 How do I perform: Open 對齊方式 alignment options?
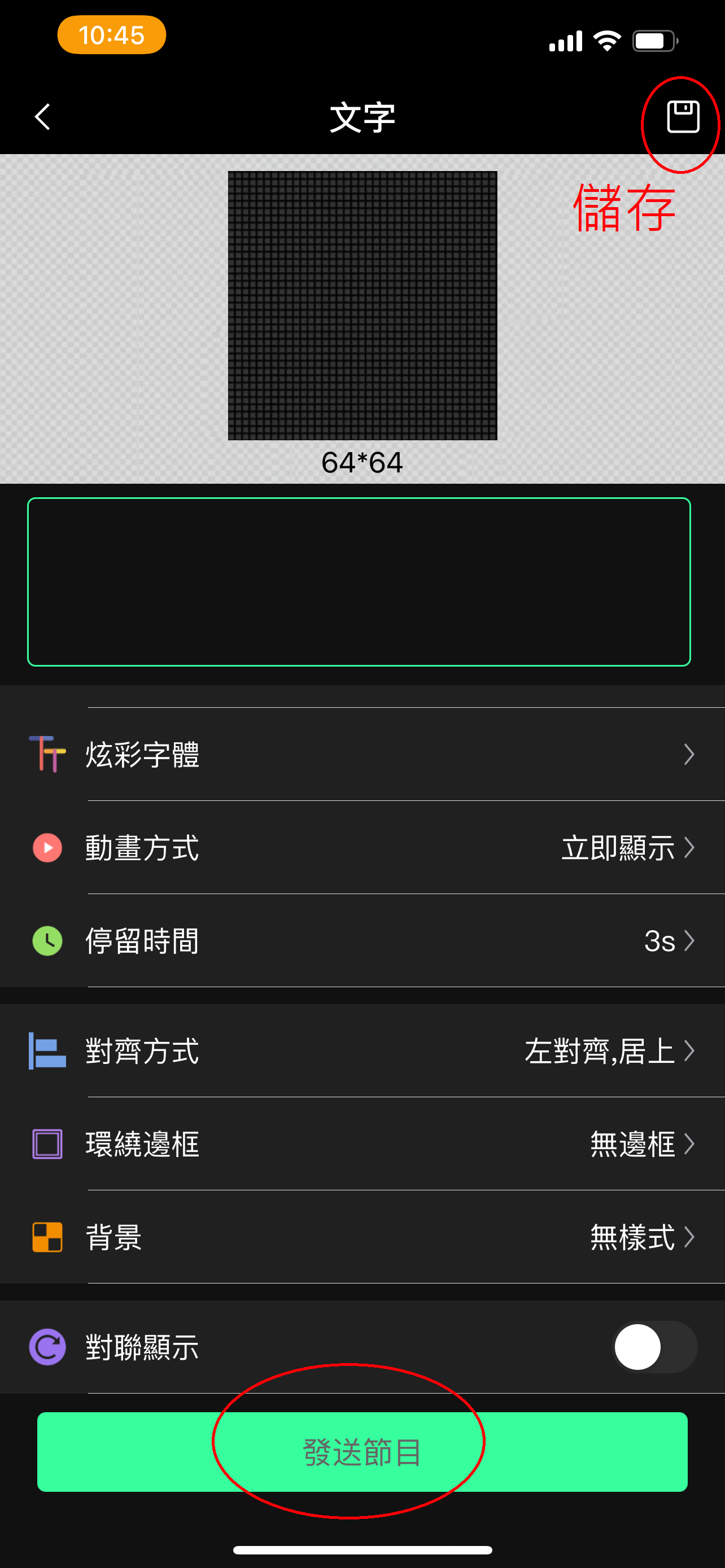click(362, 1050)
